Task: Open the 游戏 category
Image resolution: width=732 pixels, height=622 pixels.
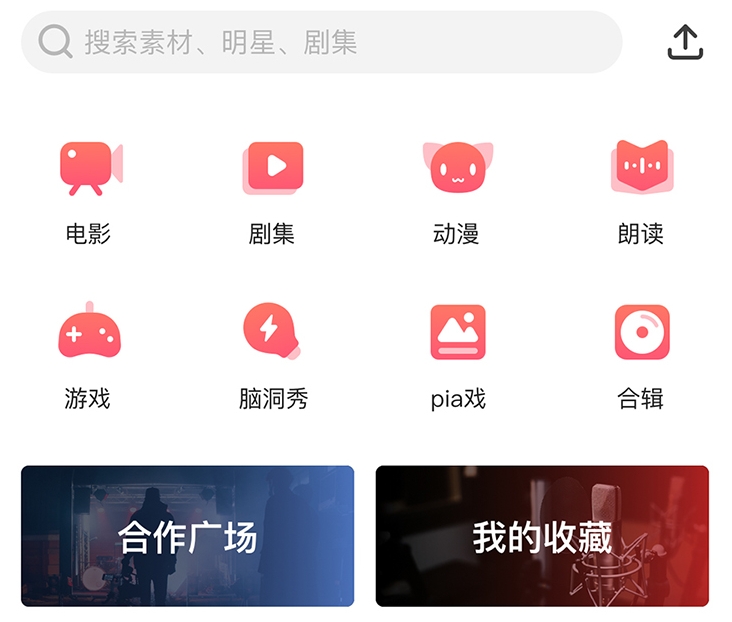Action: point(89,354)
